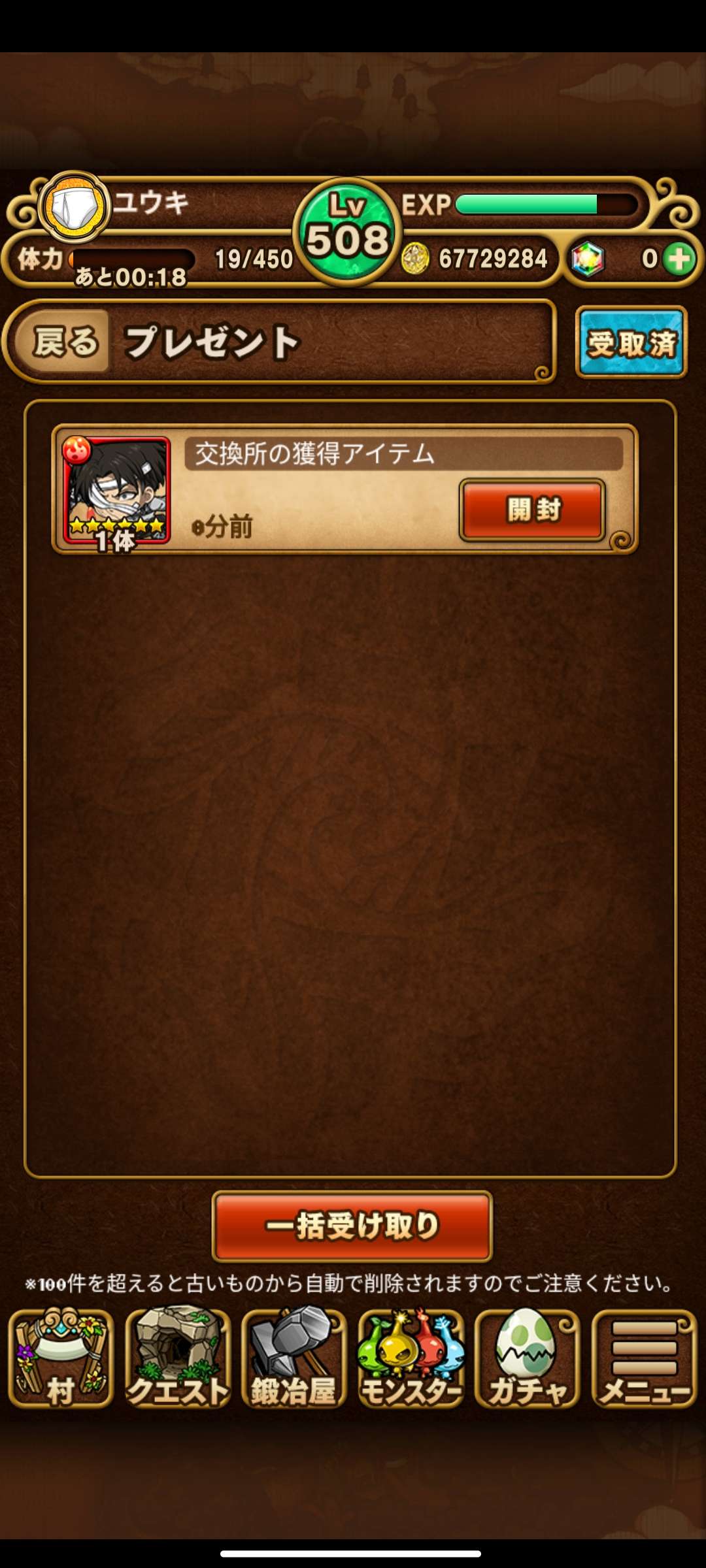Open the 受取済 received list
The width and height of the screenshot is (706, 1568).
click(x=631, y=343)
